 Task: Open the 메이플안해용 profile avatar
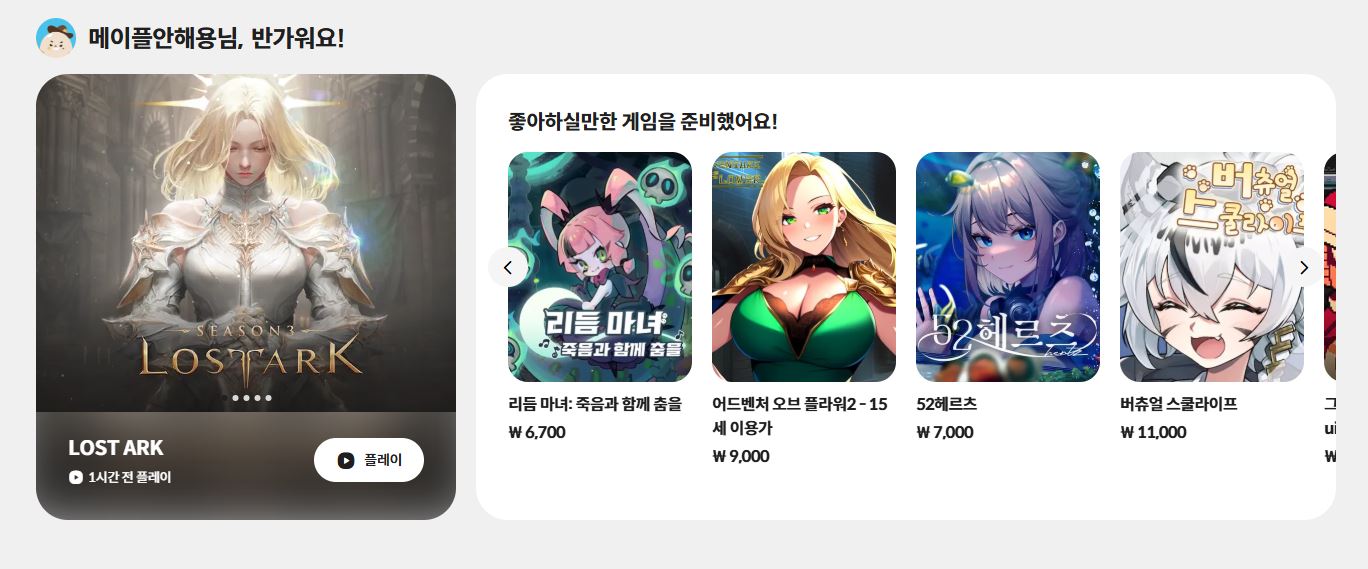[56, 38]
